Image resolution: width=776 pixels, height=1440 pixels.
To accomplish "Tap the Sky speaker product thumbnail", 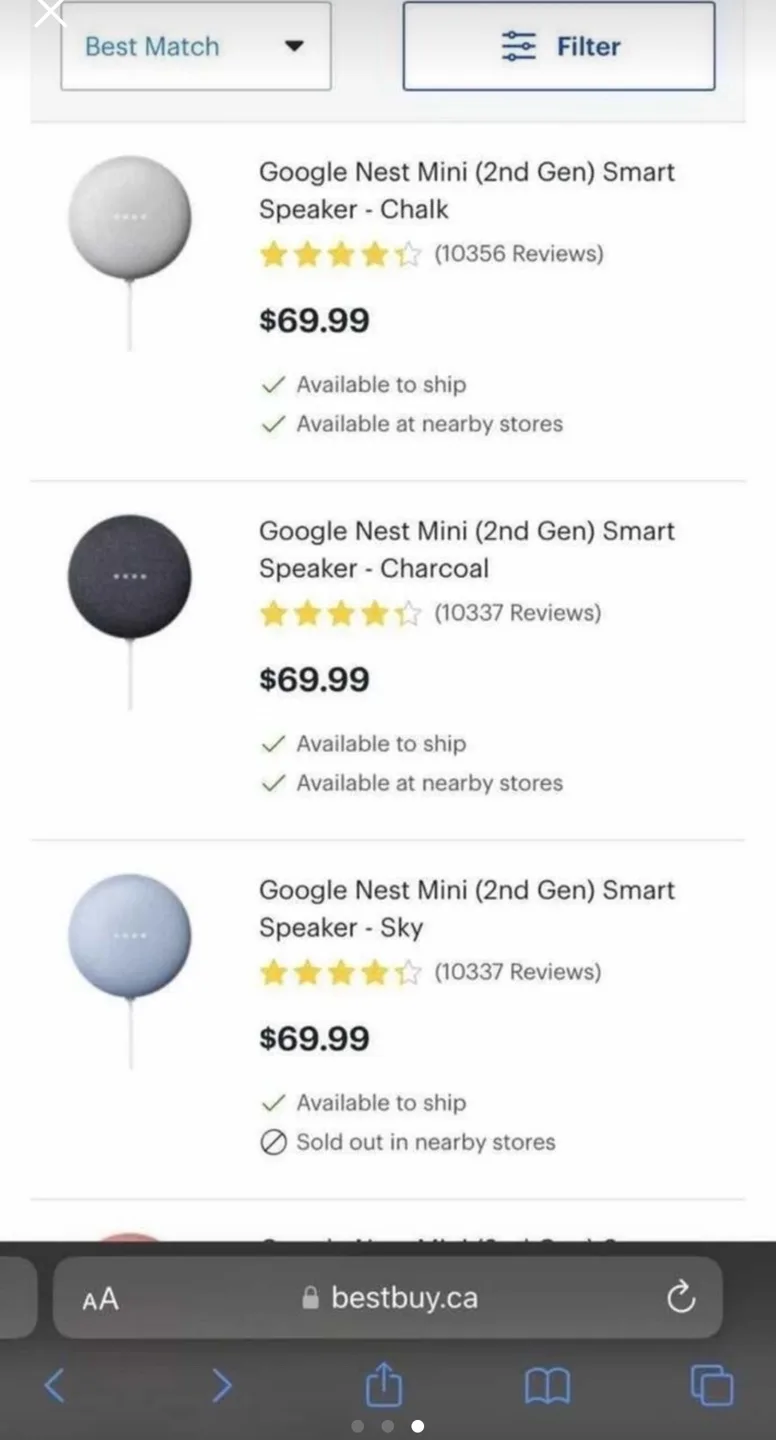I will pos(129,935).
